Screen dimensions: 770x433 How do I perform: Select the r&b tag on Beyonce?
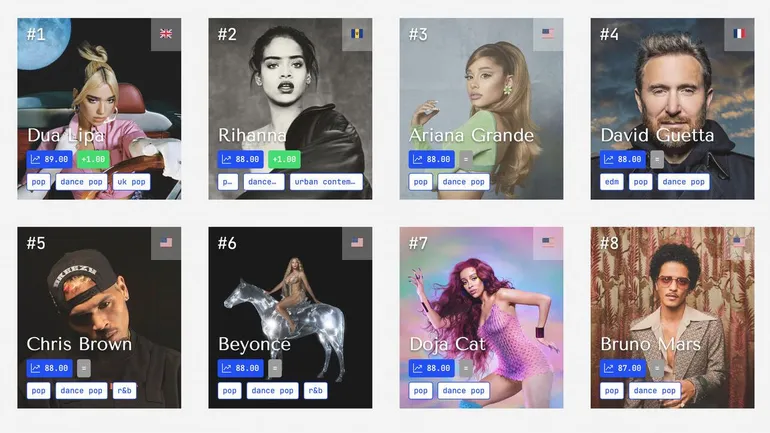click(316, 391)
